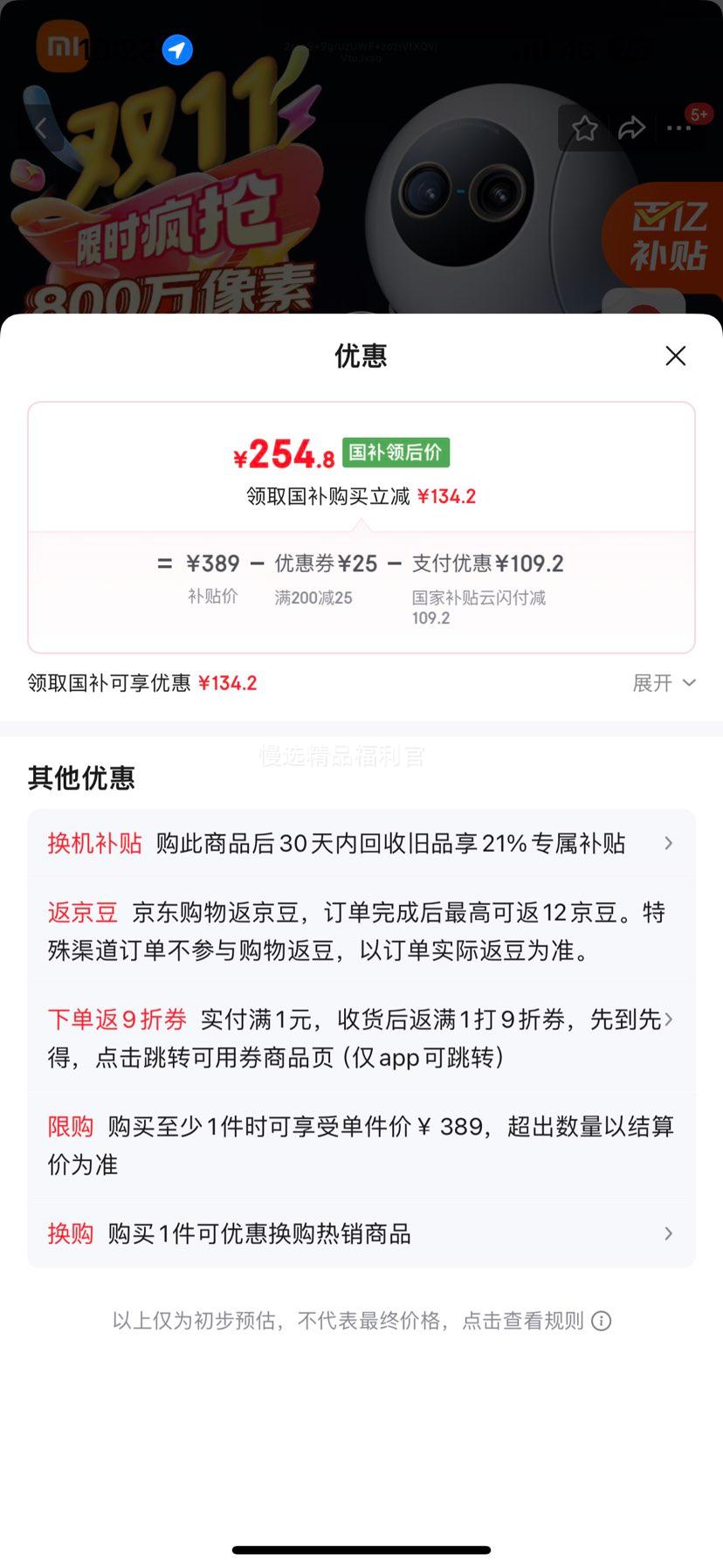Screen dimensions: 723x1568
Task: Open the 下单返9折券 coupon offer
Action: pyautogui.click(x=361, y=1038)
